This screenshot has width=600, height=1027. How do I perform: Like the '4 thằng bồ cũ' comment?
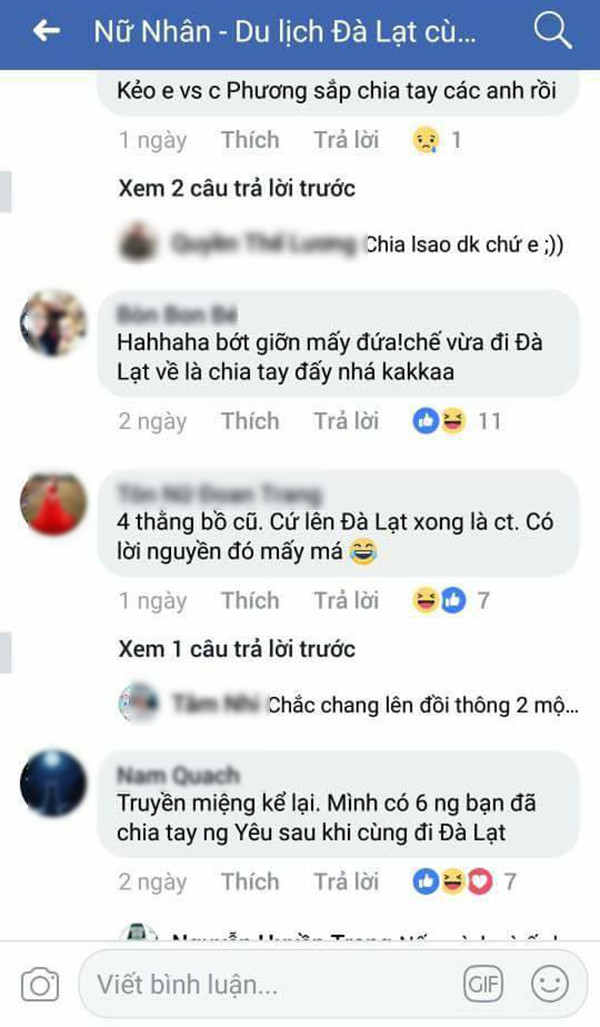pyautogui.click(x=250, y=601)
